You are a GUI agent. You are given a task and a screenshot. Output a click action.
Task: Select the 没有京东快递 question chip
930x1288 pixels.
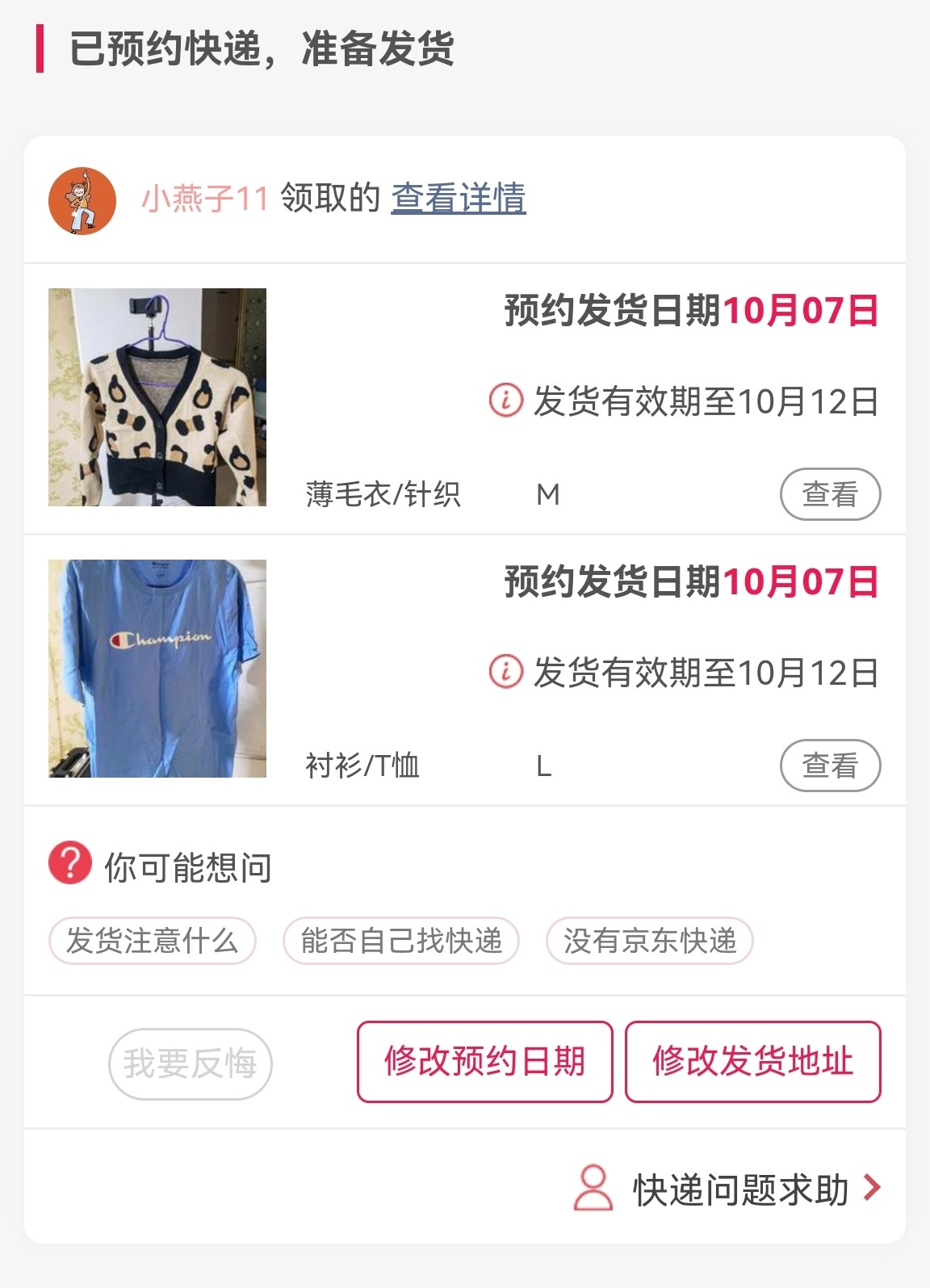click(x=650, y=941)
